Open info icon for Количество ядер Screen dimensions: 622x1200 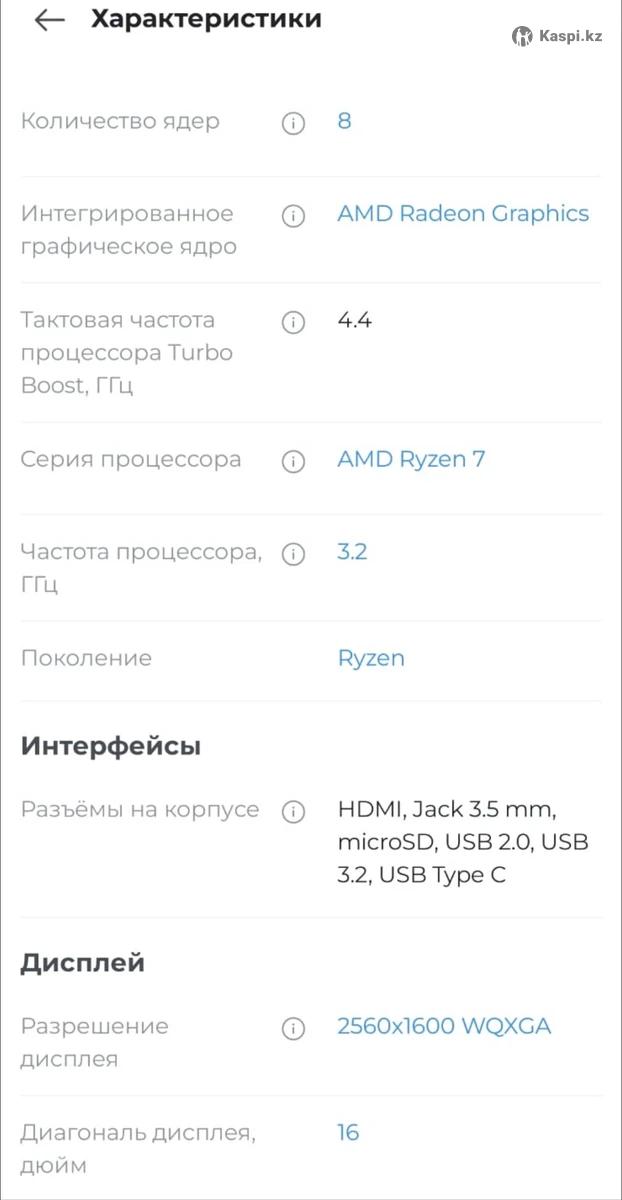coord(293,124)
